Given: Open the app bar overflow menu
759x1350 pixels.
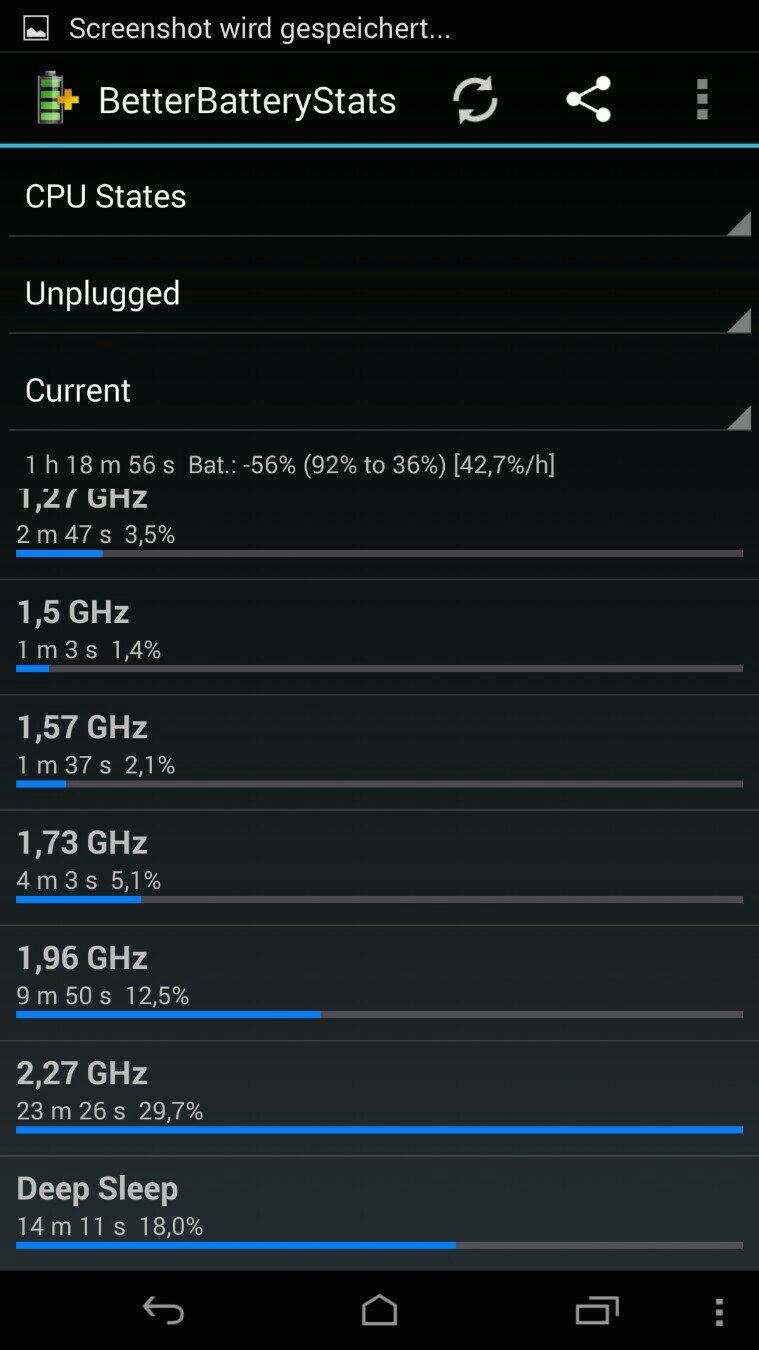Looking at the screenshot, I should [x=702, y=100].
